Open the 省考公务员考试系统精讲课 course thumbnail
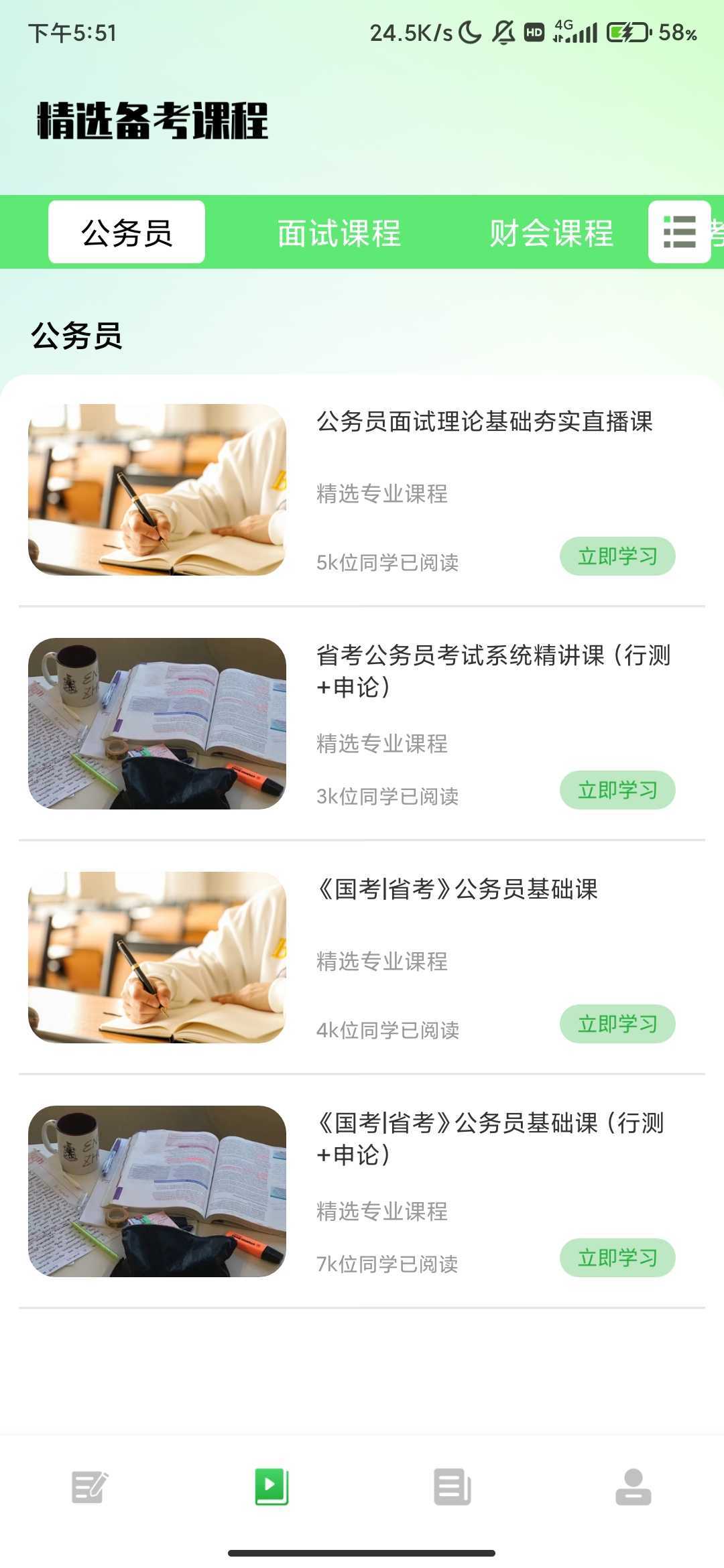724x1568 pixels. 157,724
